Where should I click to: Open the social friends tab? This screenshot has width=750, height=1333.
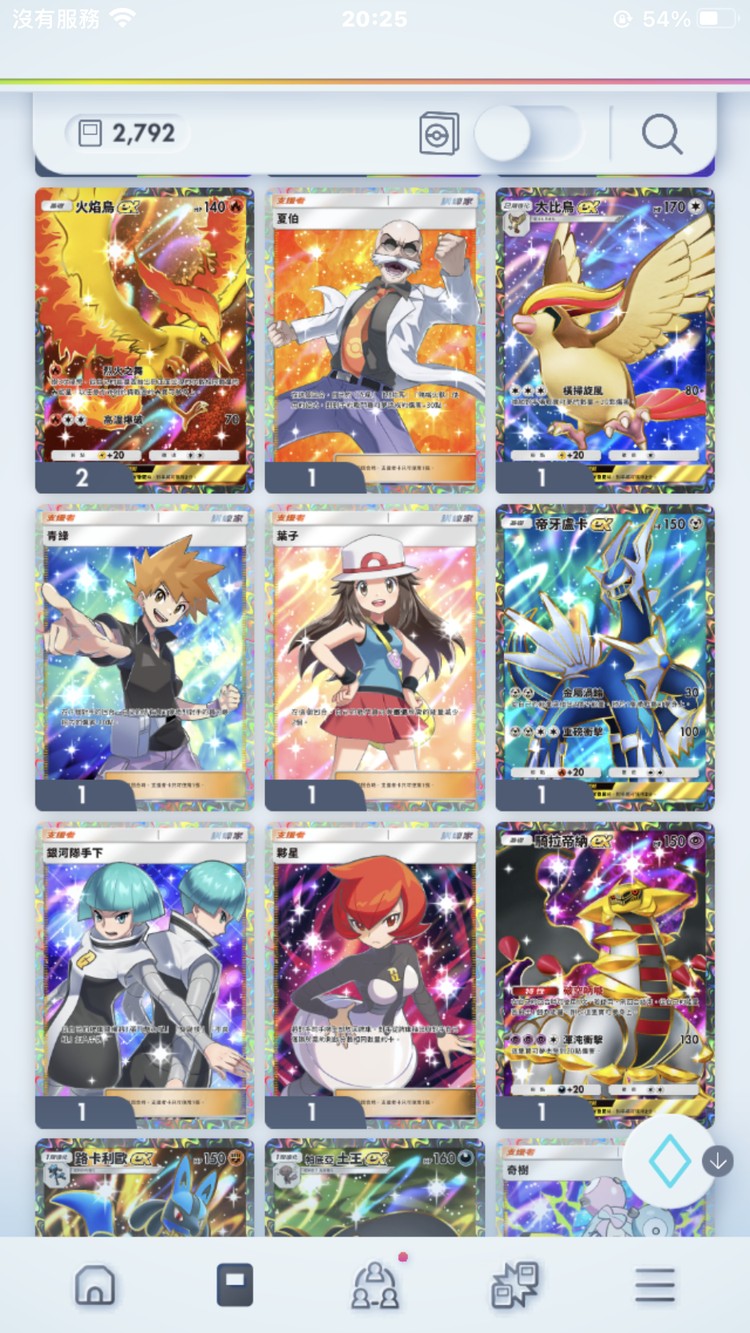pos(375,1285)
